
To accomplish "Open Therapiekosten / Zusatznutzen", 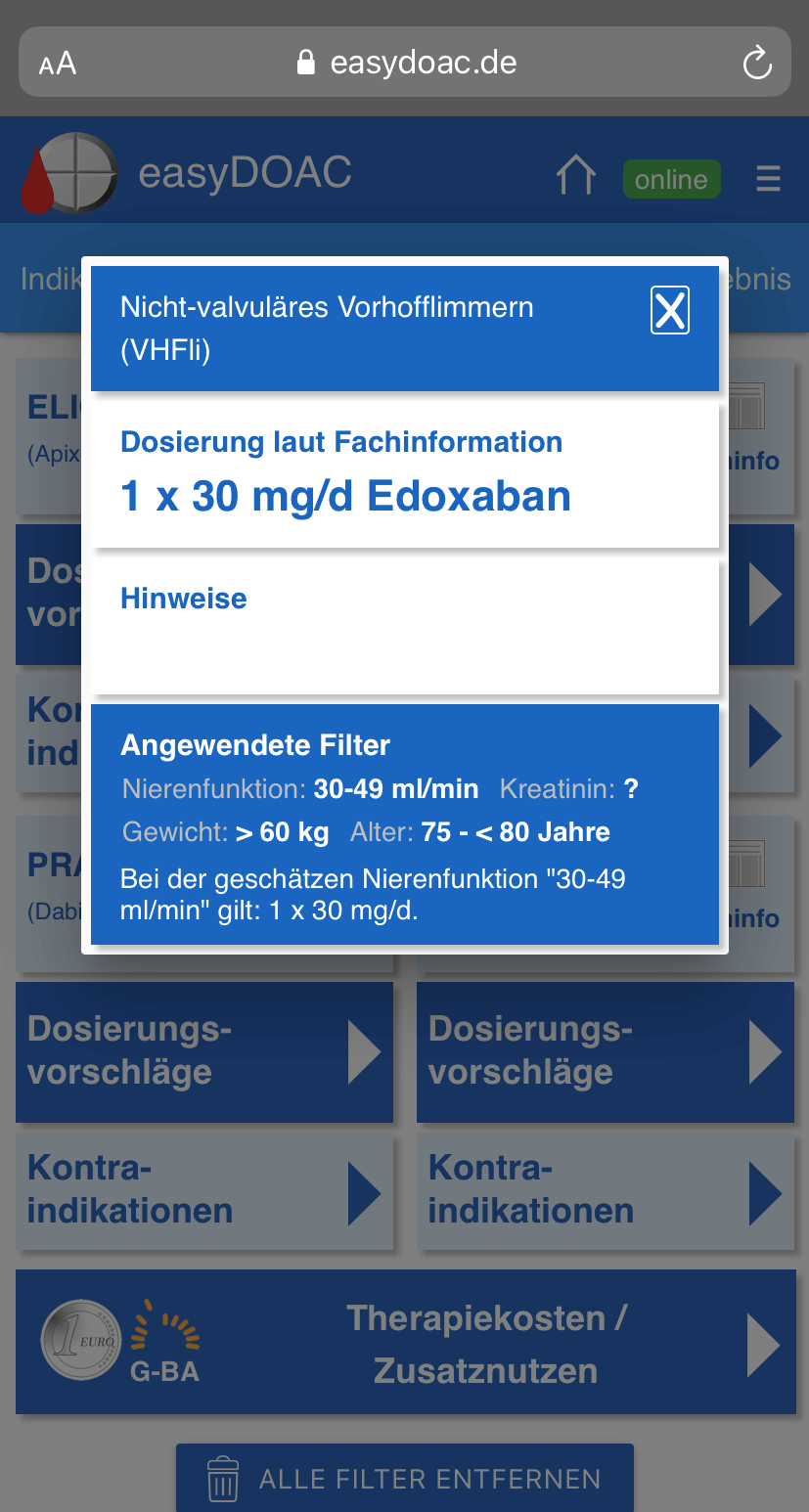I will click(x=405, y=1343).
